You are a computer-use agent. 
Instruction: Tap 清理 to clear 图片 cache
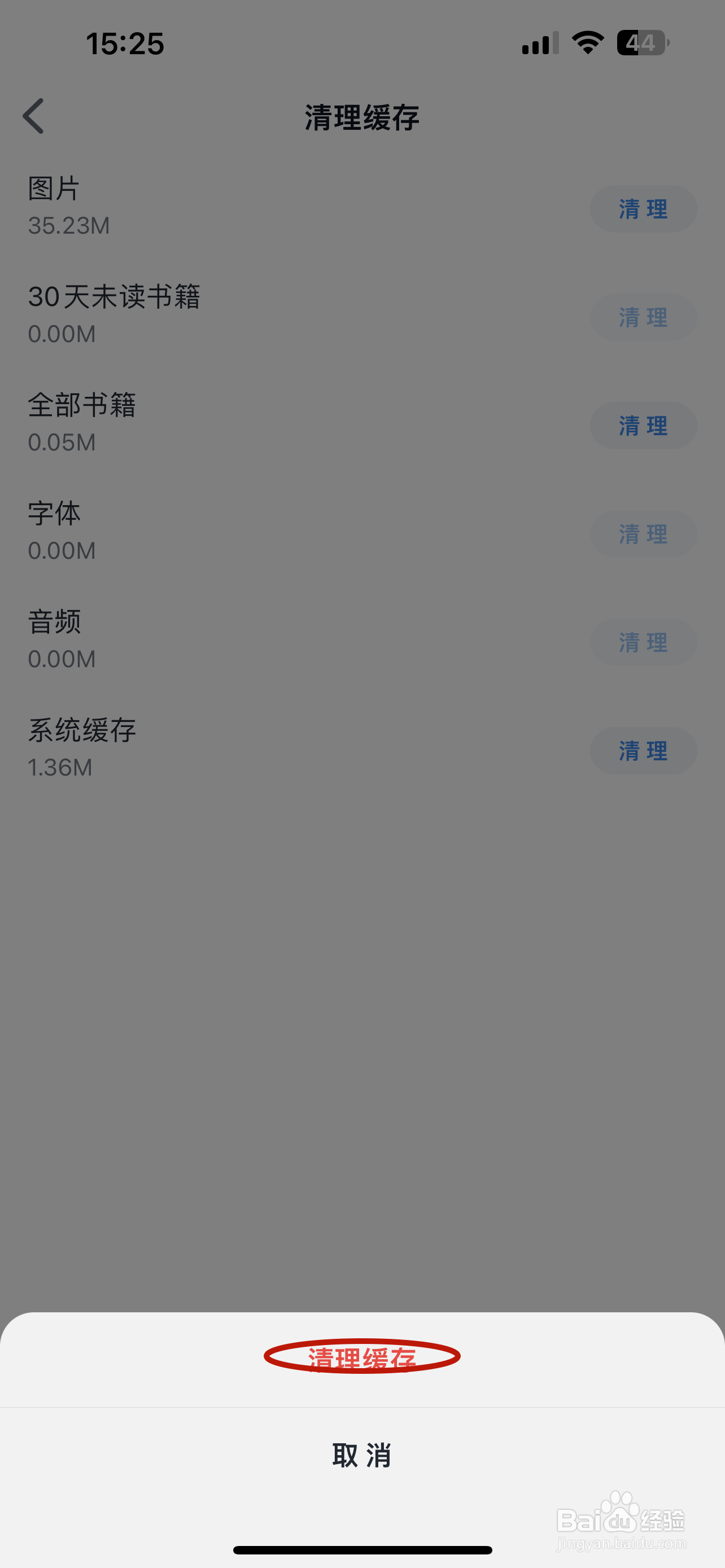(643, 209)
